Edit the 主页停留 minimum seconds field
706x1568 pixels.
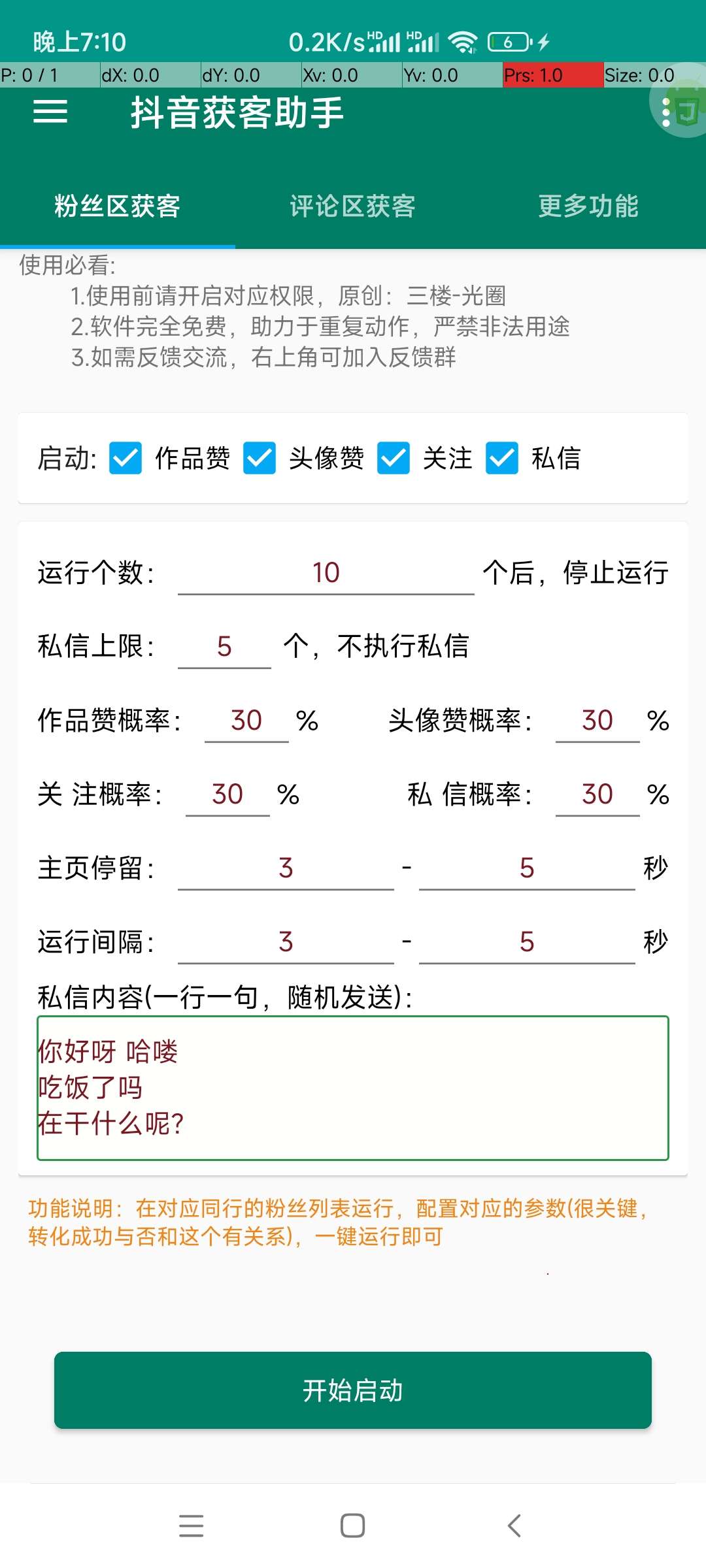(284, 869)
